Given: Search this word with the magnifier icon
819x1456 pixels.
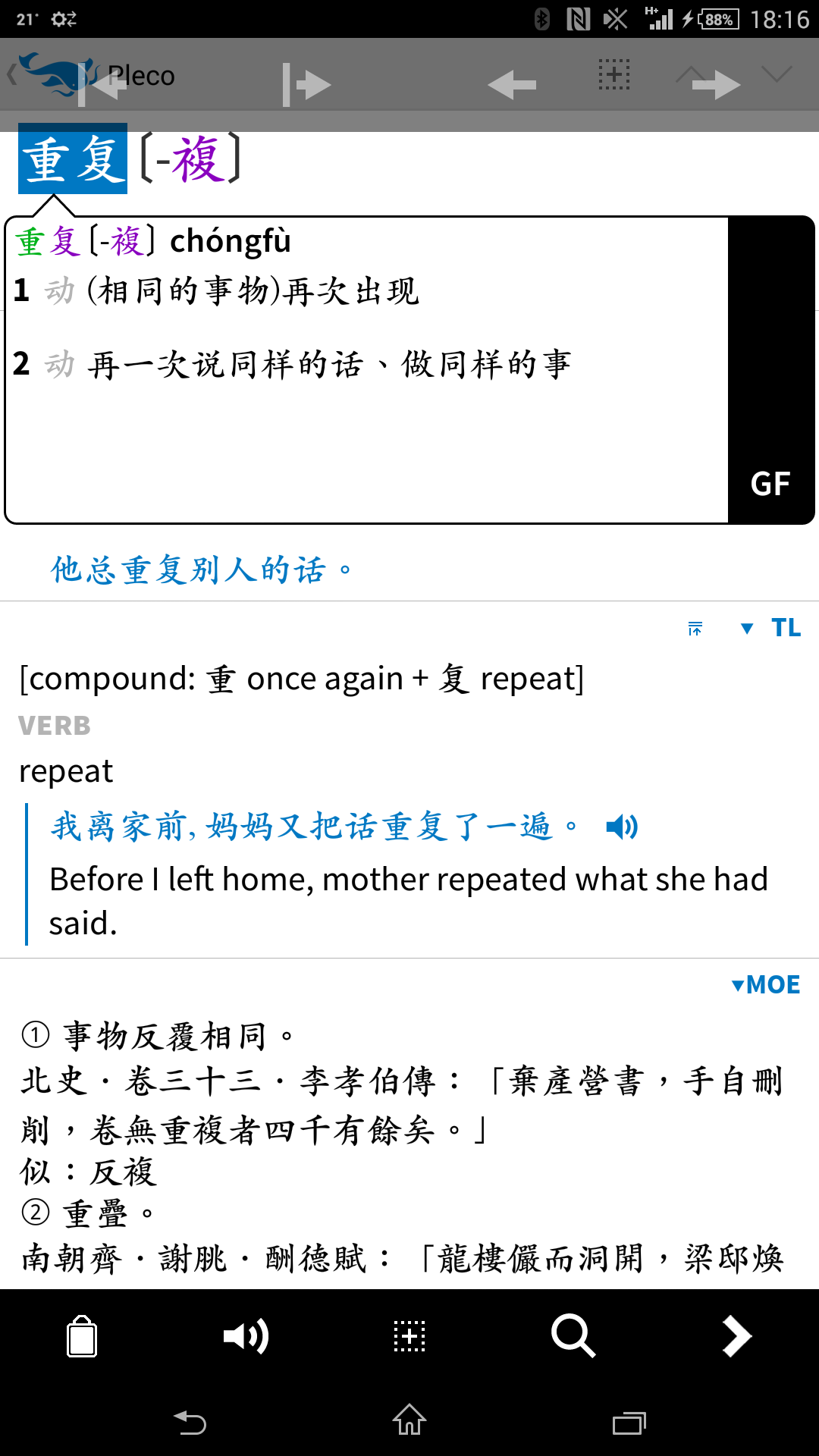Looking at the screenshot, I should pyautogui.click(x=573, y=1335).
